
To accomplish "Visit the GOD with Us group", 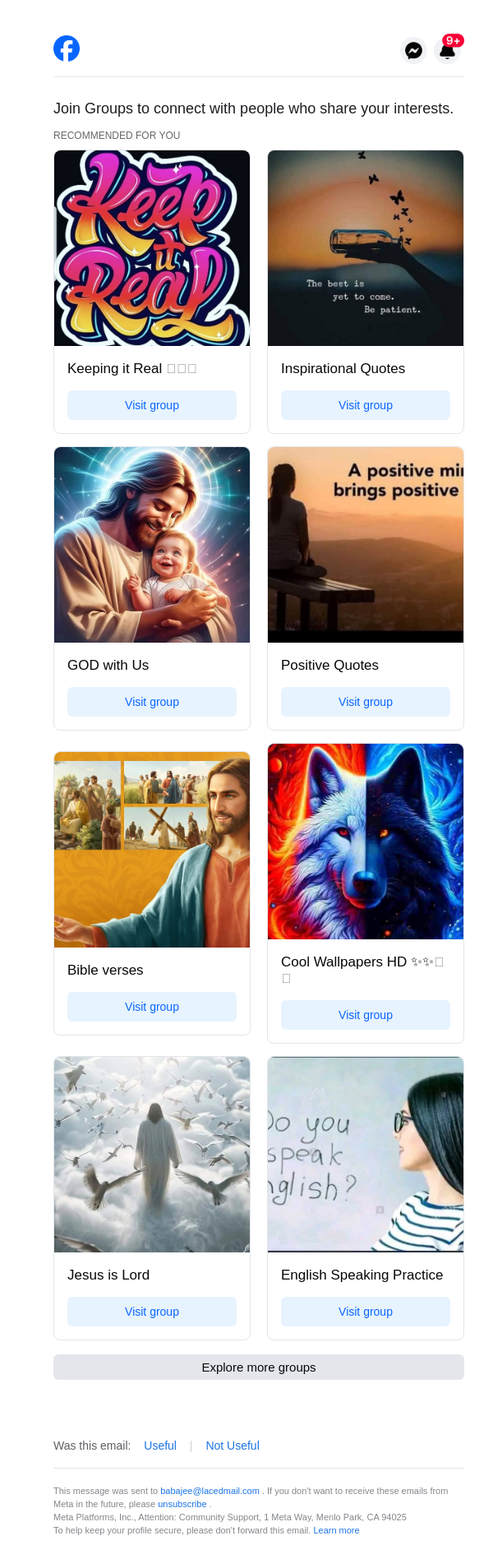I will (x=152, y=702).
